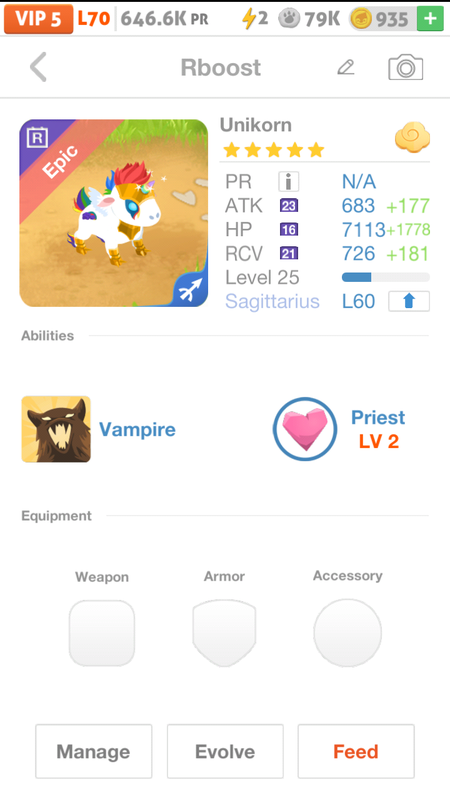Open the Manage button

(93, 752)
